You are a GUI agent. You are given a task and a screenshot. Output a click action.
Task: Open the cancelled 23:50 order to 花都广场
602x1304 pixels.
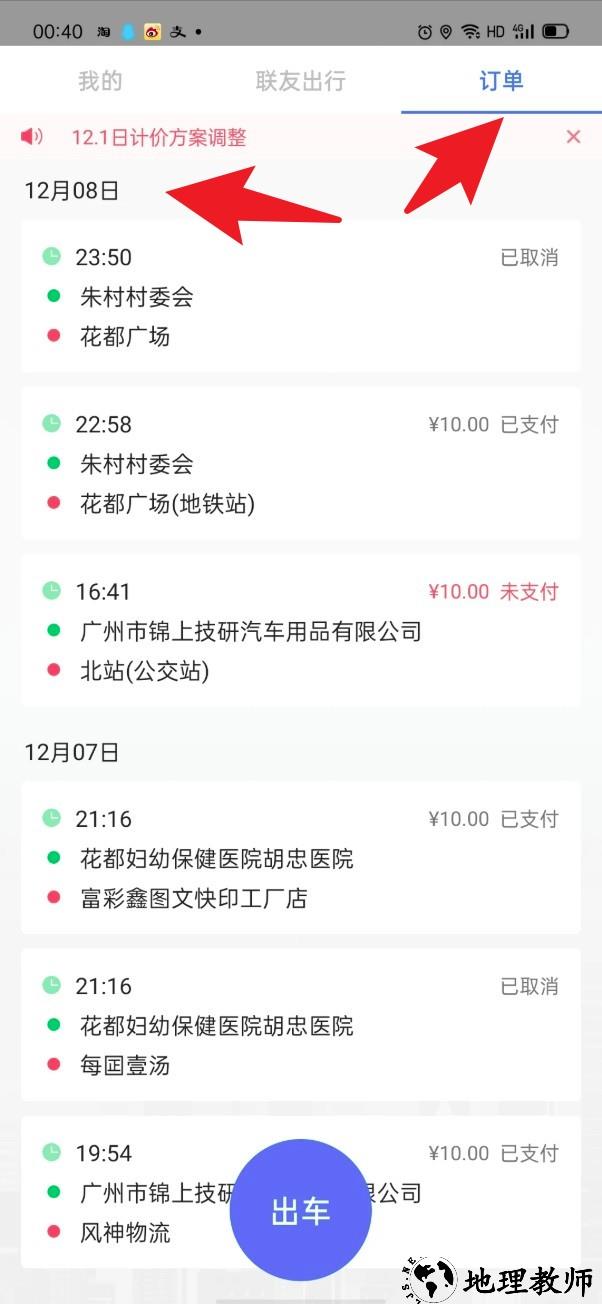click(x=300, y=296)
